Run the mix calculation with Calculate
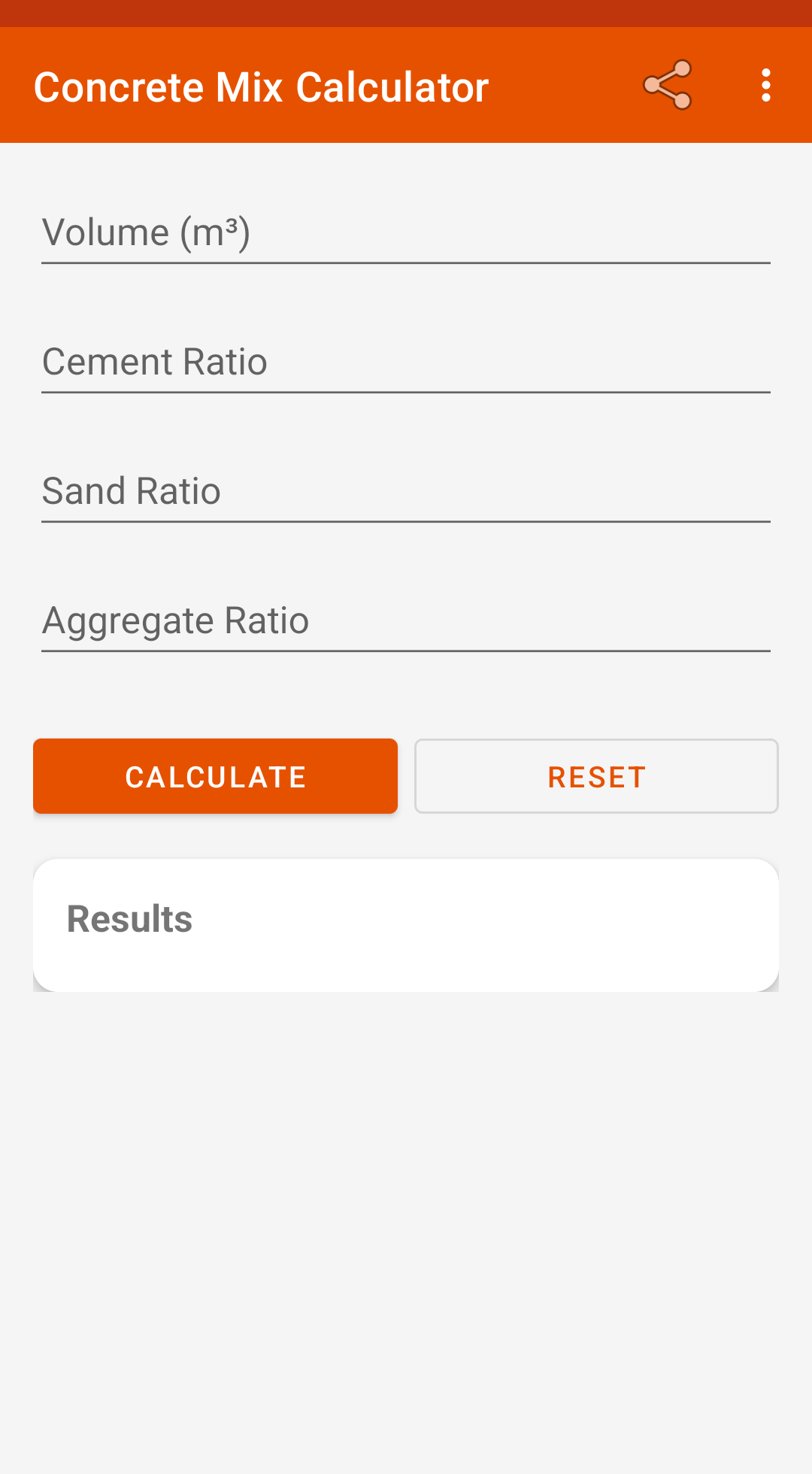Image resolution: width=812 pixels, height=1474 pixels. click(215, 775)
